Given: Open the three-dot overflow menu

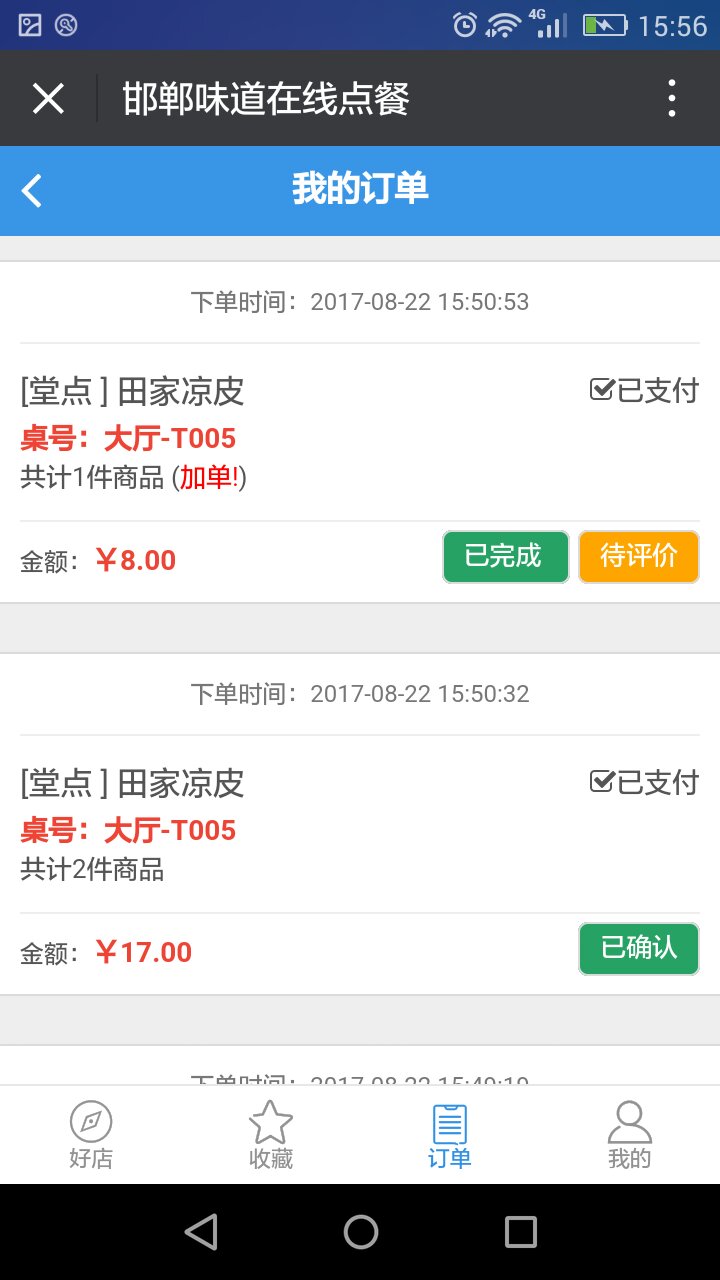Looking at the screenshot, I should (672, 99).
